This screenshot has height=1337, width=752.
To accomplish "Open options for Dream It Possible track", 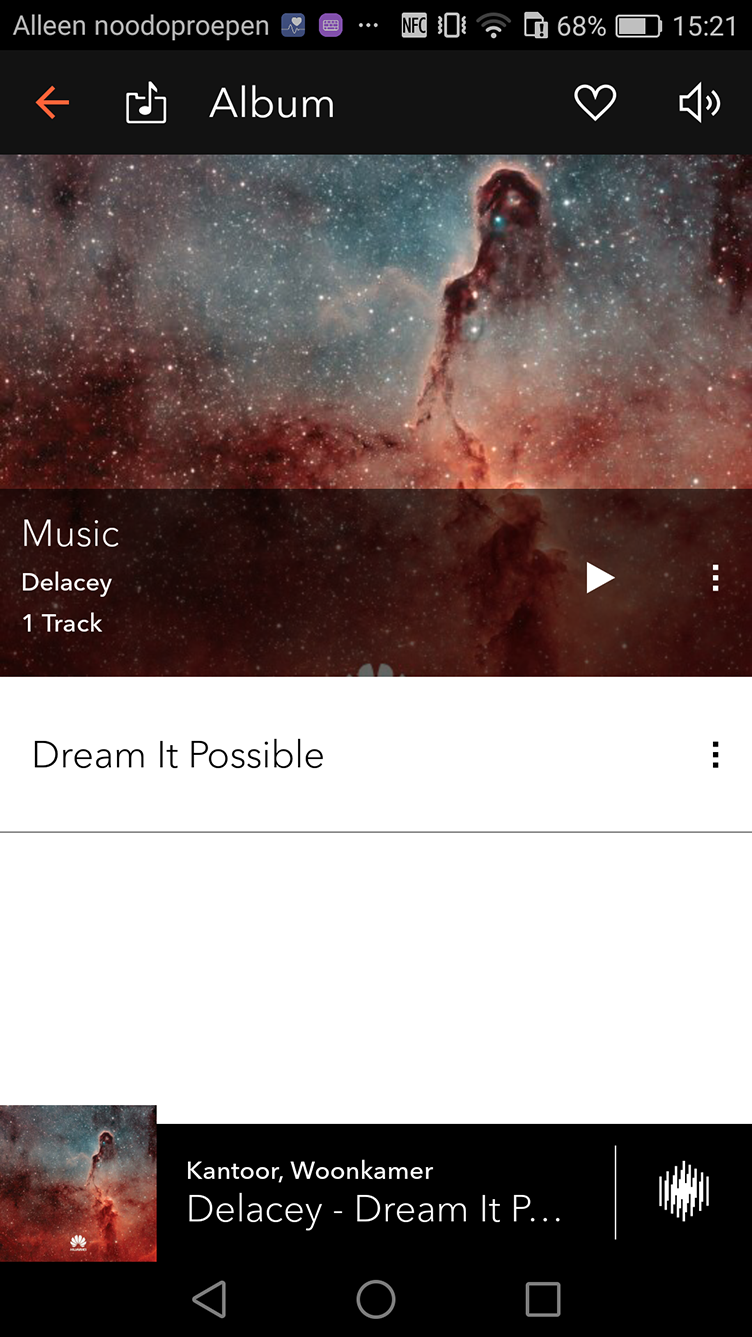I will point(715,755).
